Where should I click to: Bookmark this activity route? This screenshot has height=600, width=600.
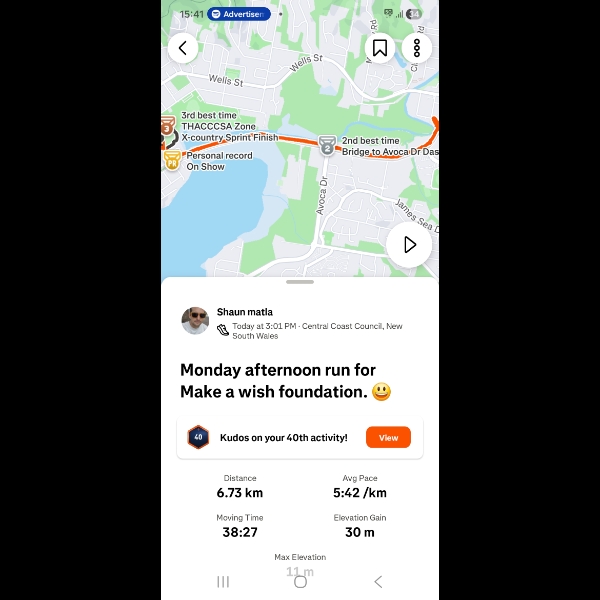pos(380,47)
